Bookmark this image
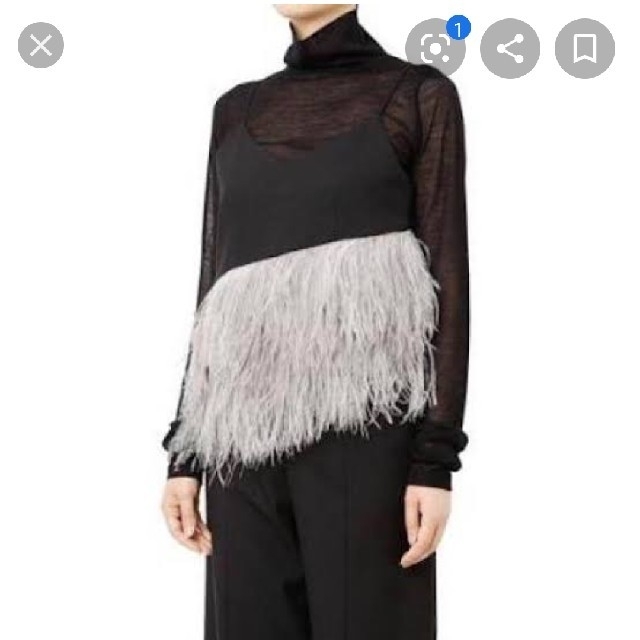 click(x=585, y=49)
